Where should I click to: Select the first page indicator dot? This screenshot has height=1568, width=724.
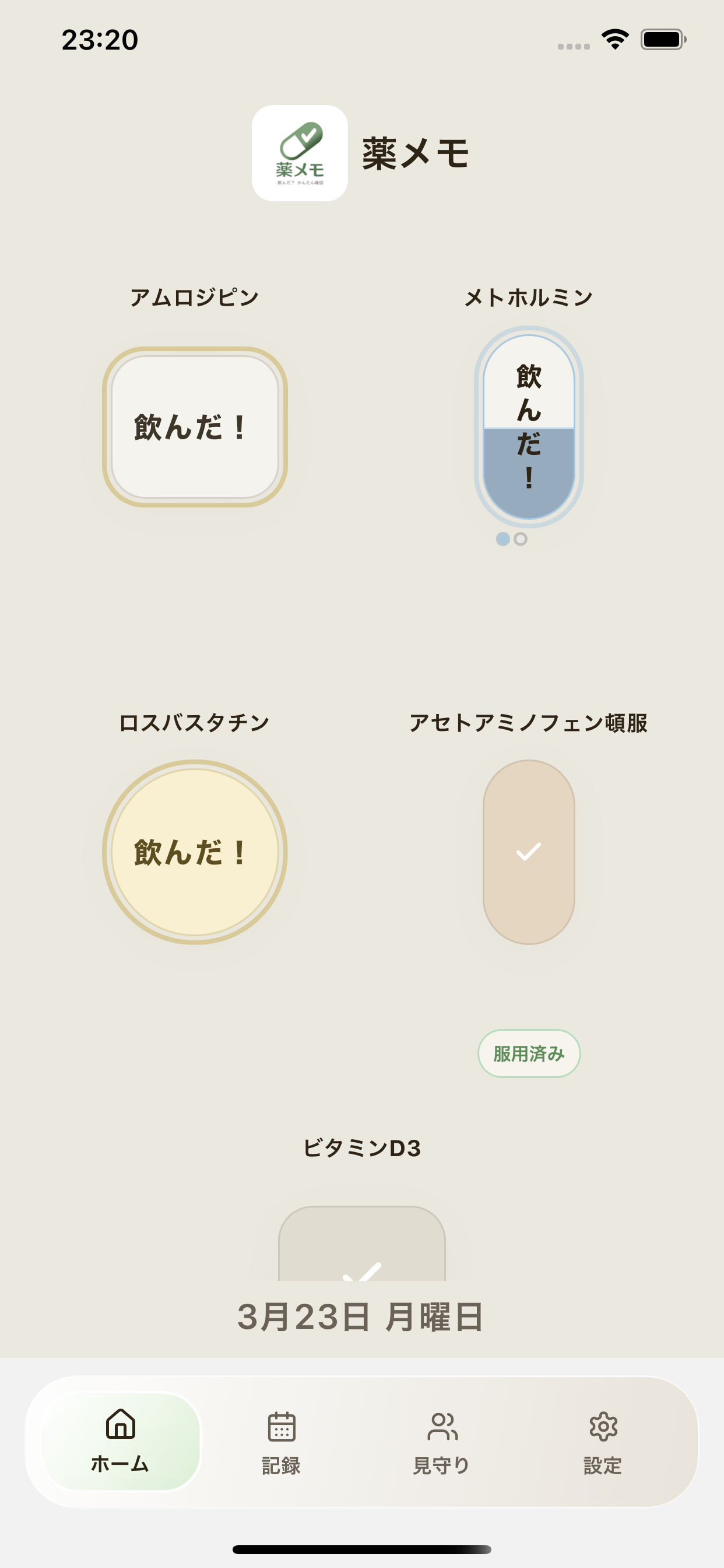tap(502, 540)
